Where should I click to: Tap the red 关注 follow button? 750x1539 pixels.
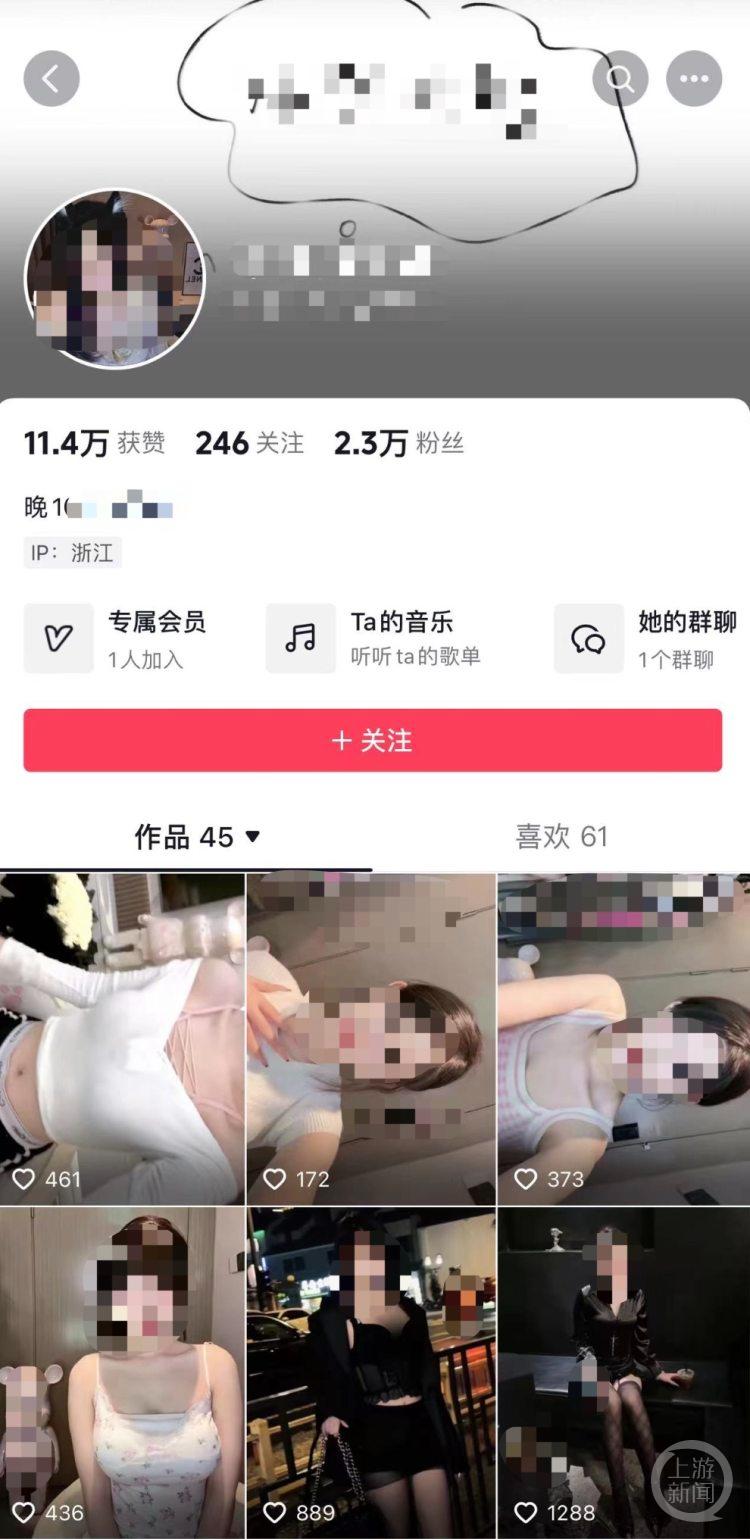coord(373,740)
